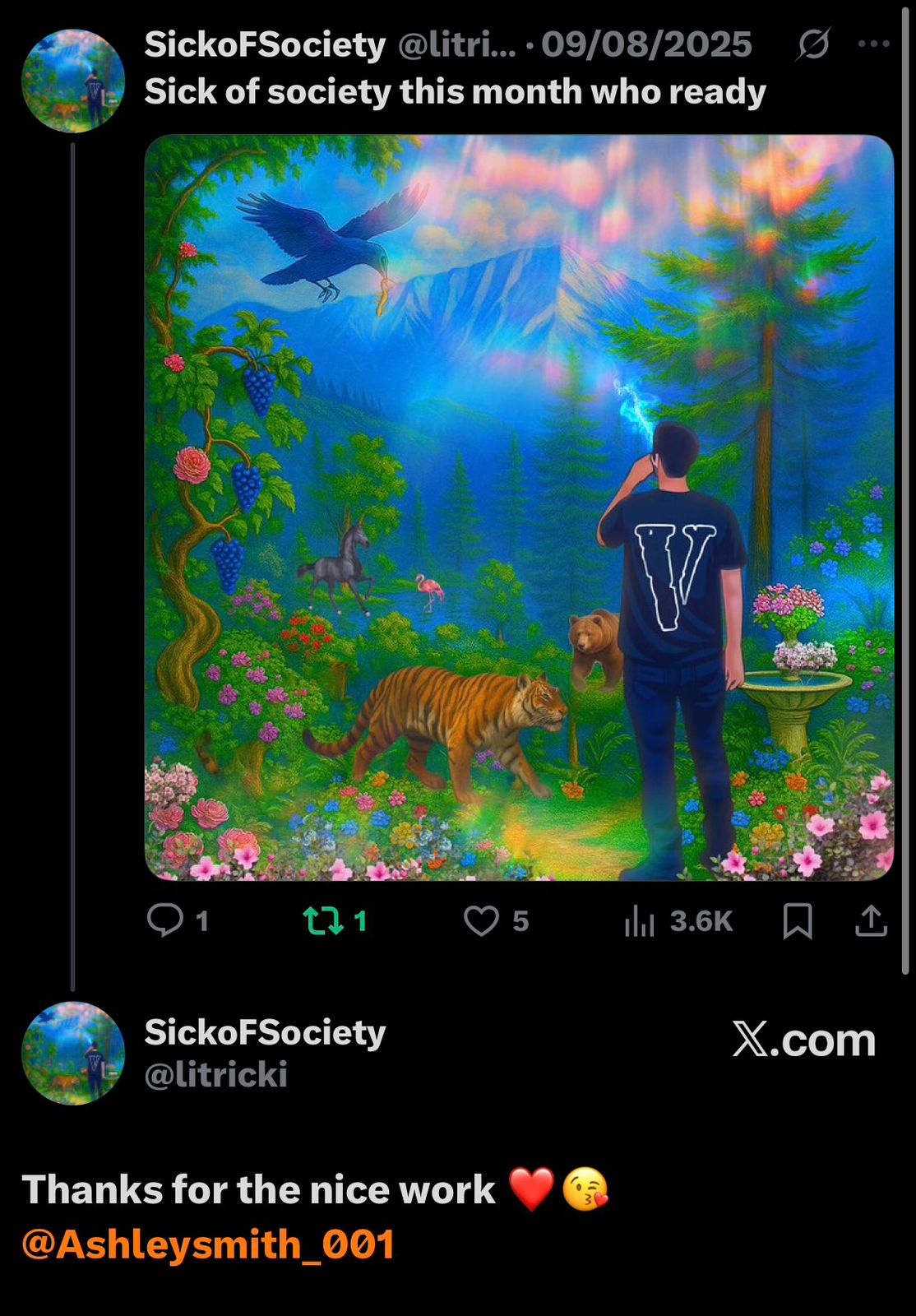Reply to the 'Sick of society' post
This screenshot has height=1316, width=916.
click(165, 920)
